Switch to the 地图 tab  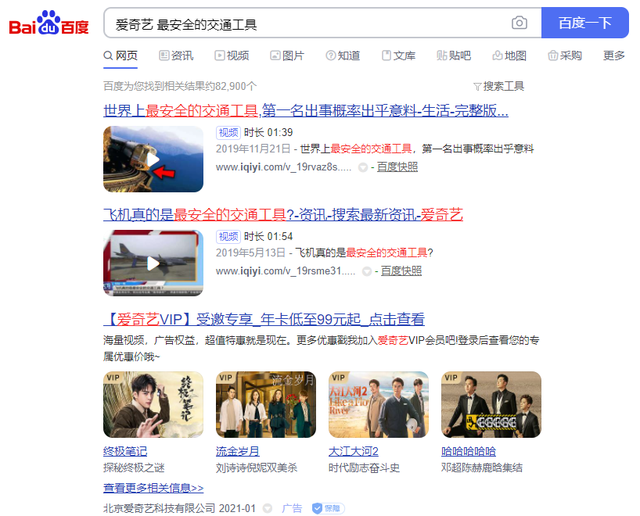click(x=509, y=56)
